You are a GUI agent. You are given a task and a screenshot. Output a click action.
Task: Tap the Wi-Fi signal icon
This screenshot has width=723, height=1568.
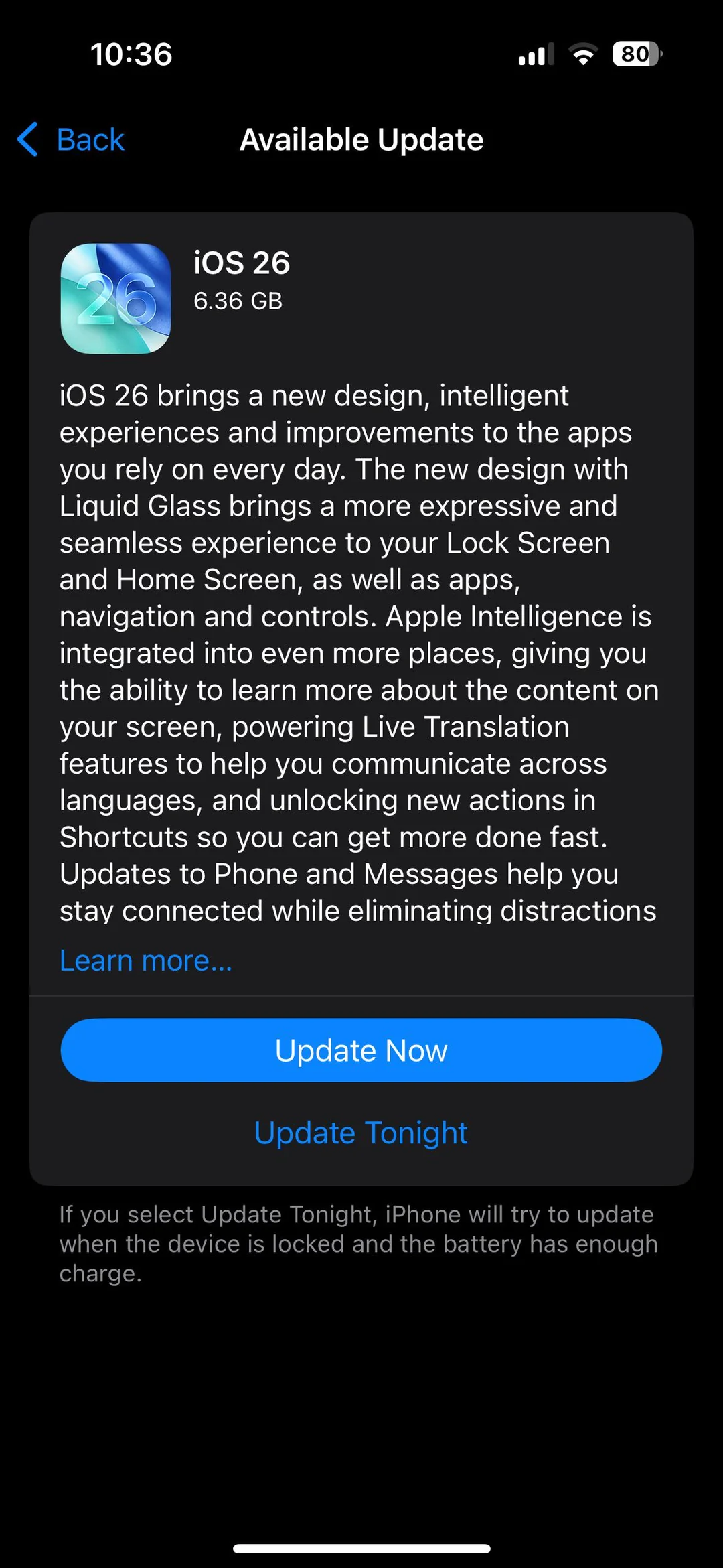584,55
